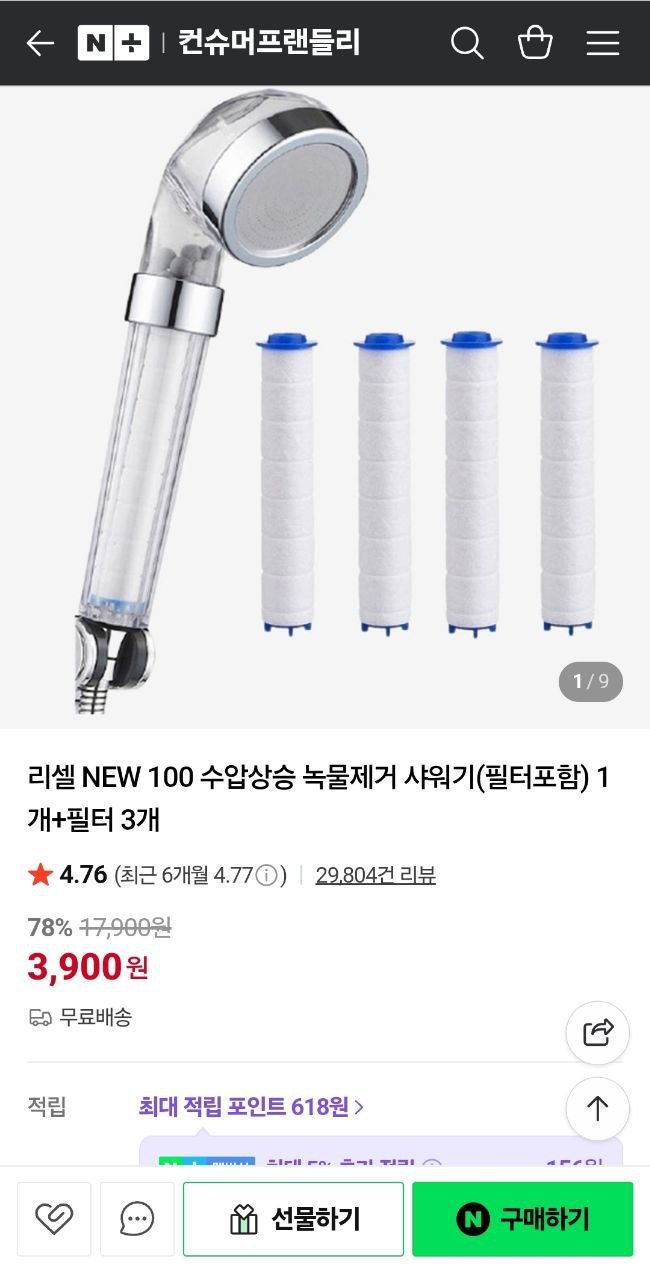
Task: Buy now with 구매하기
Action: coord(522,1219)
